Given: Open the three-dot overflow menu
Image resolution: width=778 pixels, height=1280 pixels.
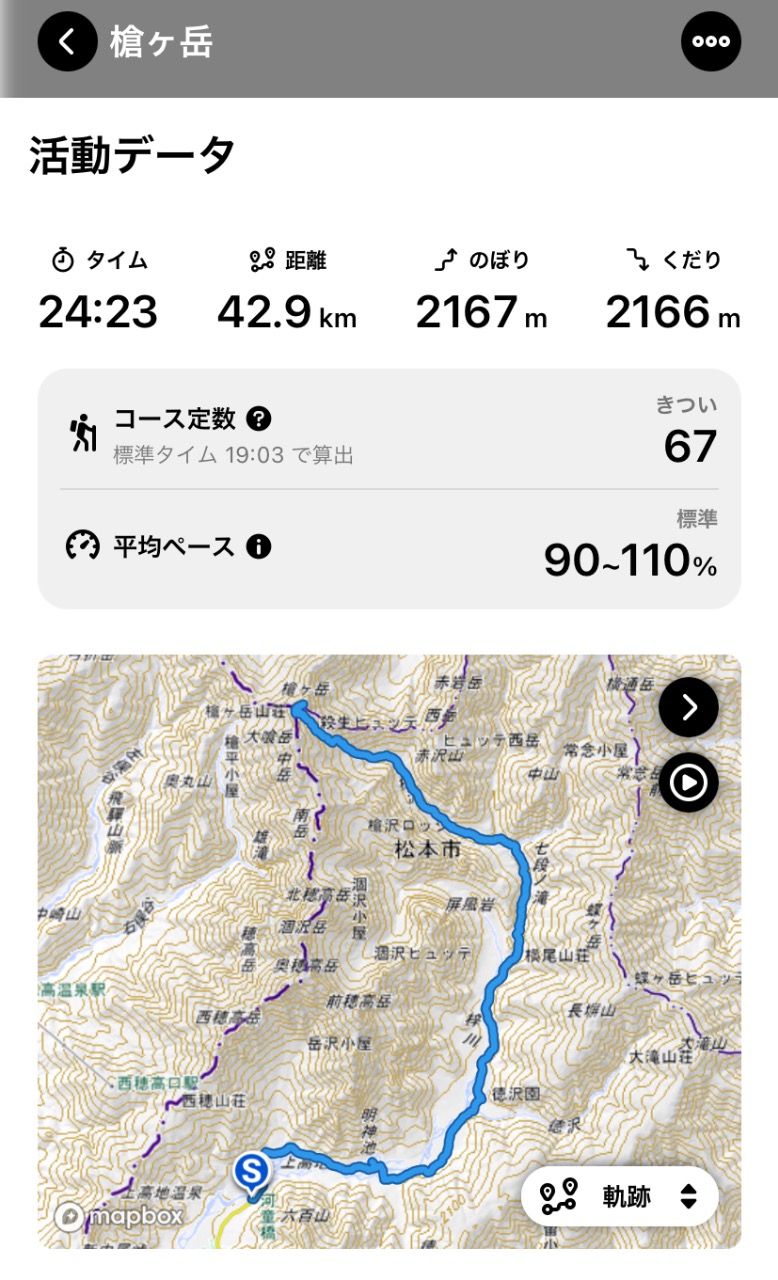Looking at the screenshot, I should point(711,42).
